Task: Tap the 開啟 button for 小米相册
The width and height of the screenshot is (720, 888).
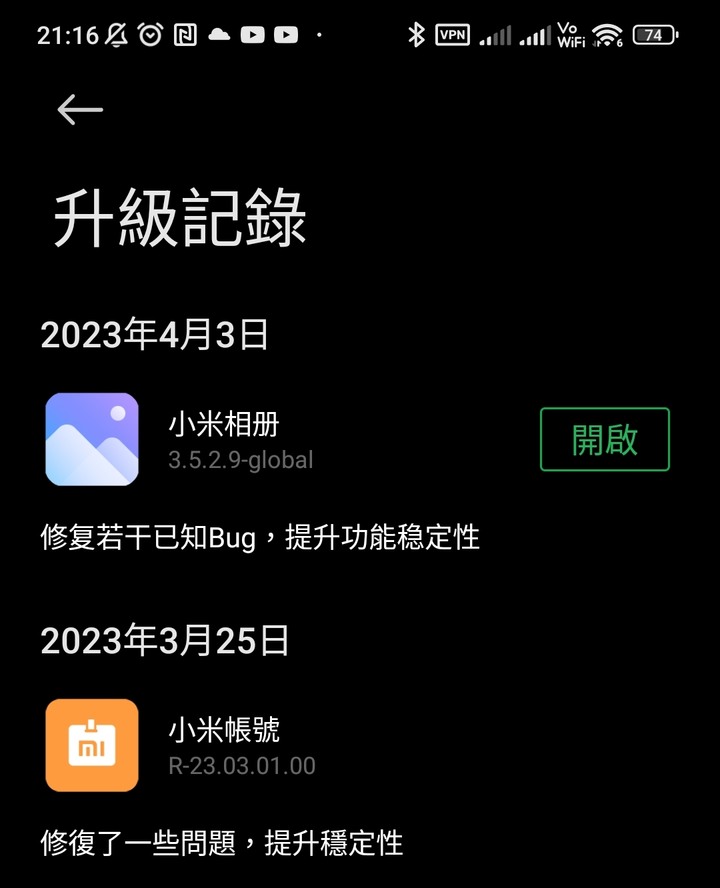Action: point(604,439)
